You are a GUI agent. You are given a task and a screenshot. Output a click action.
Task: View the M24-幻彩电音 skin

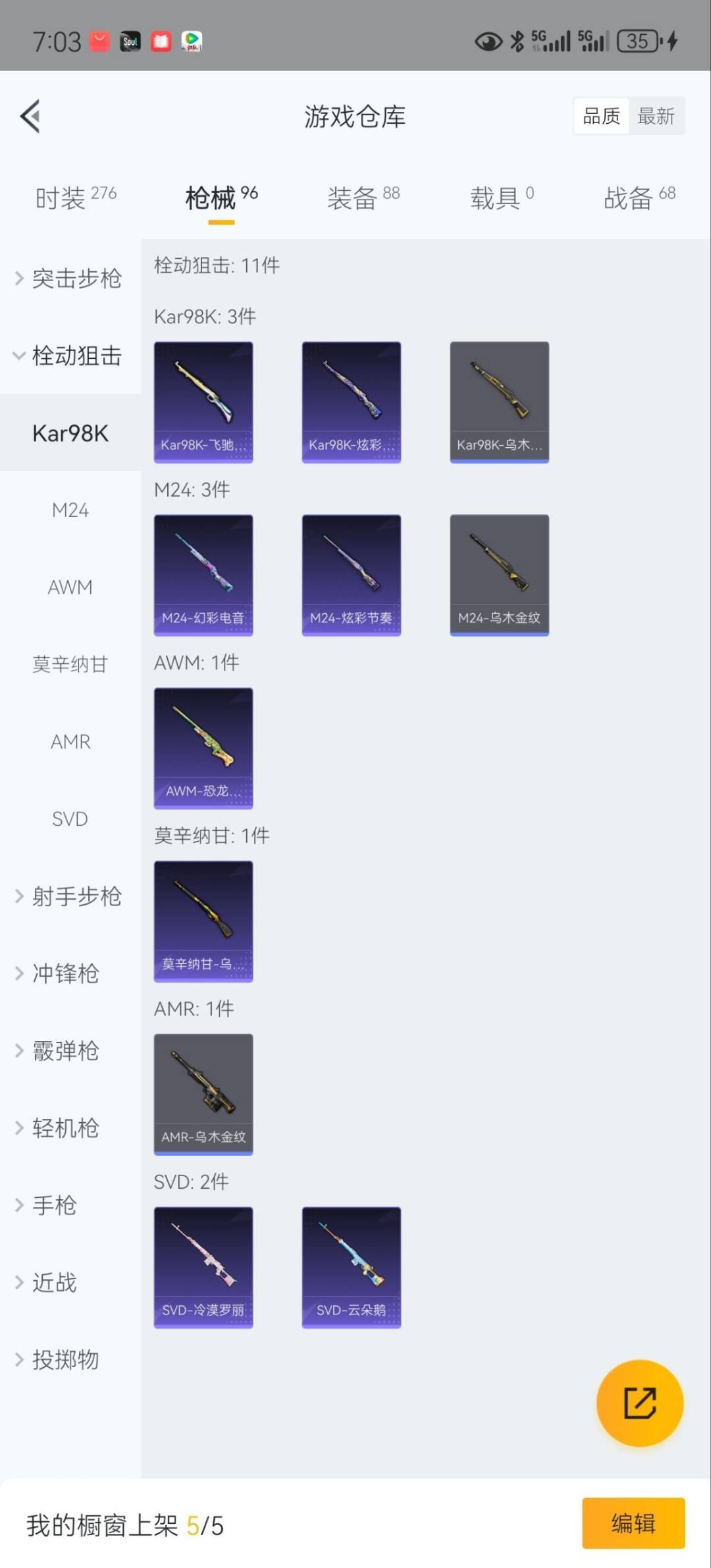coord(203,575)
